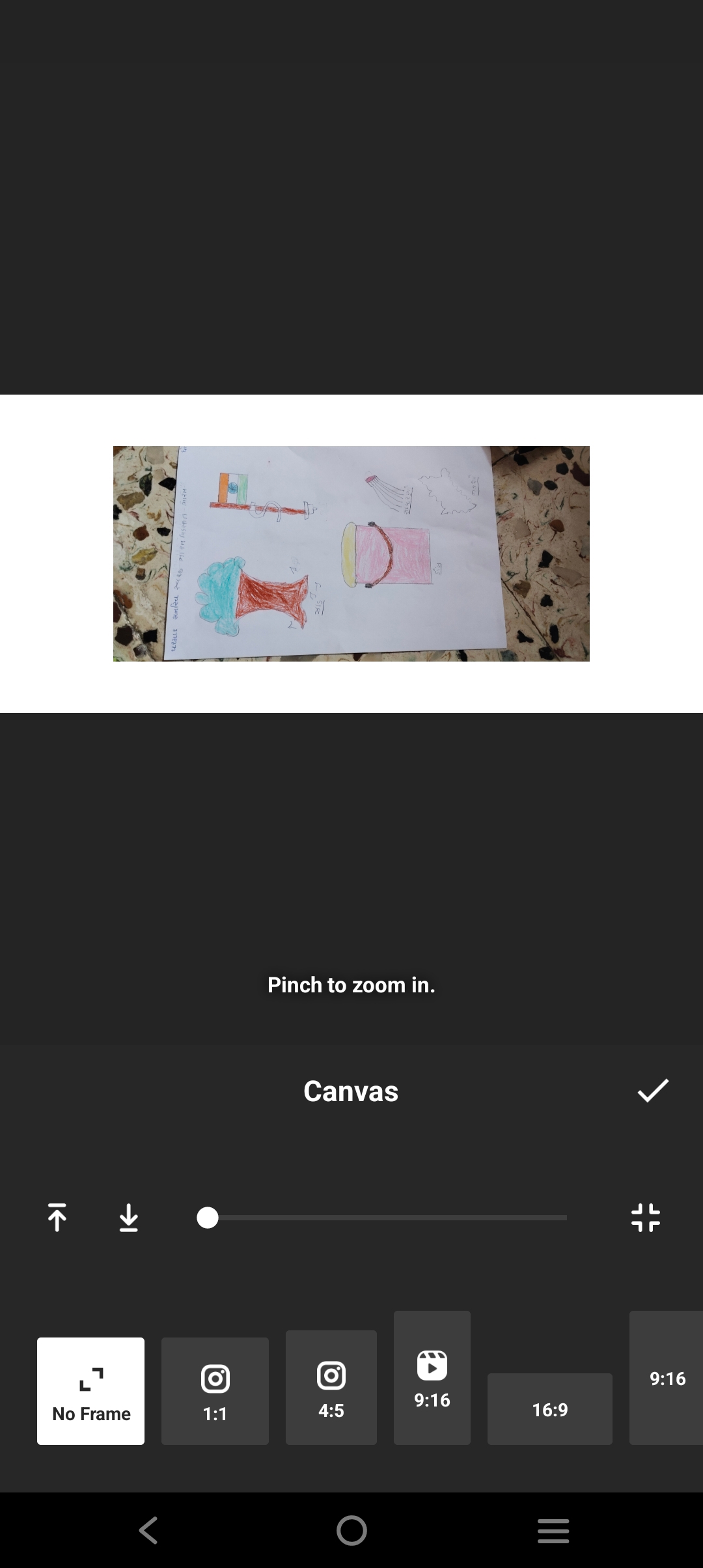
Task: Select the 9:16 reels ratio
Action: [432, 1378]
